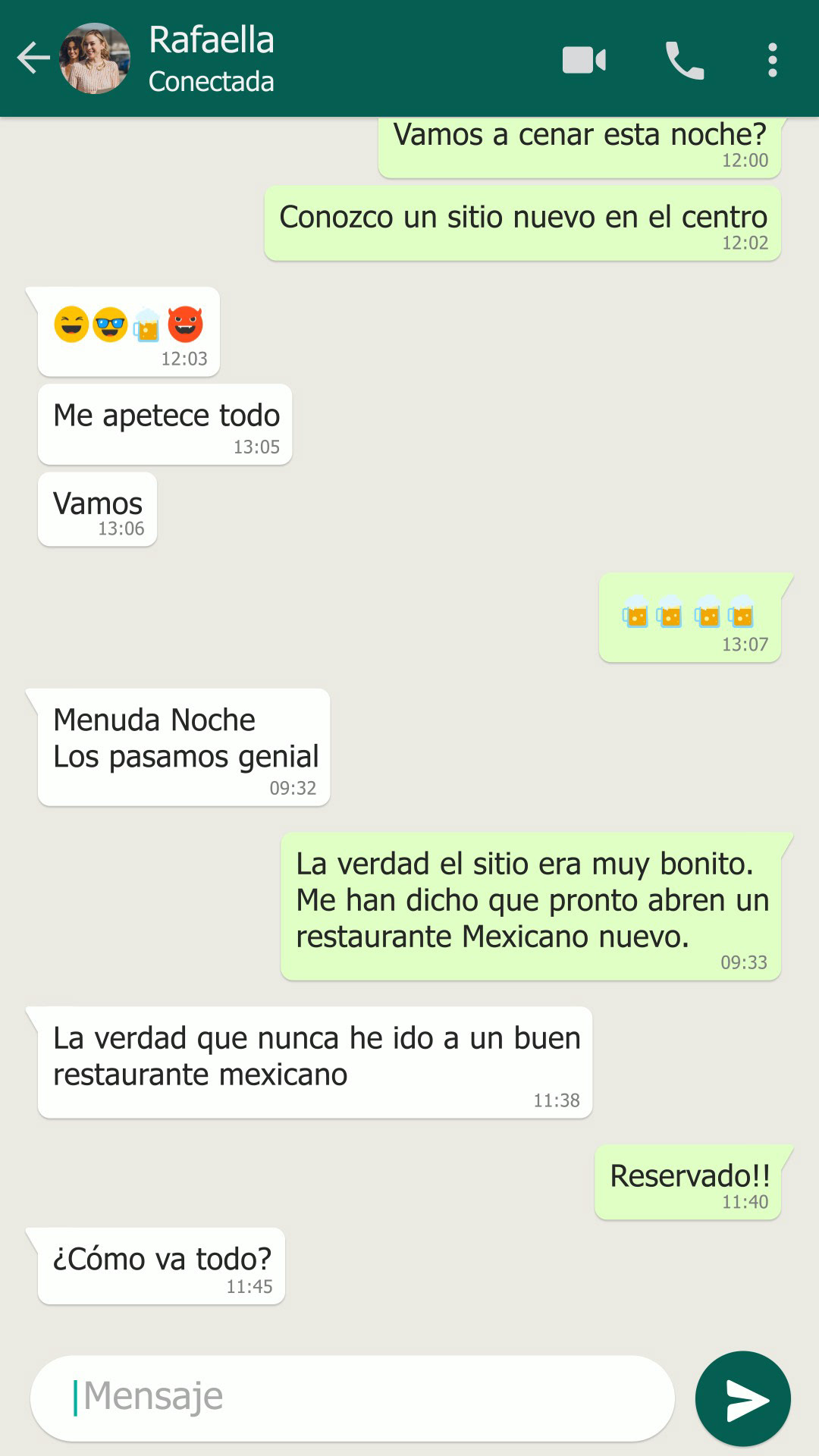Go back from Rafaella's chat
Image resolution: width=819 pixels, height=1456 pixels.
33,58
